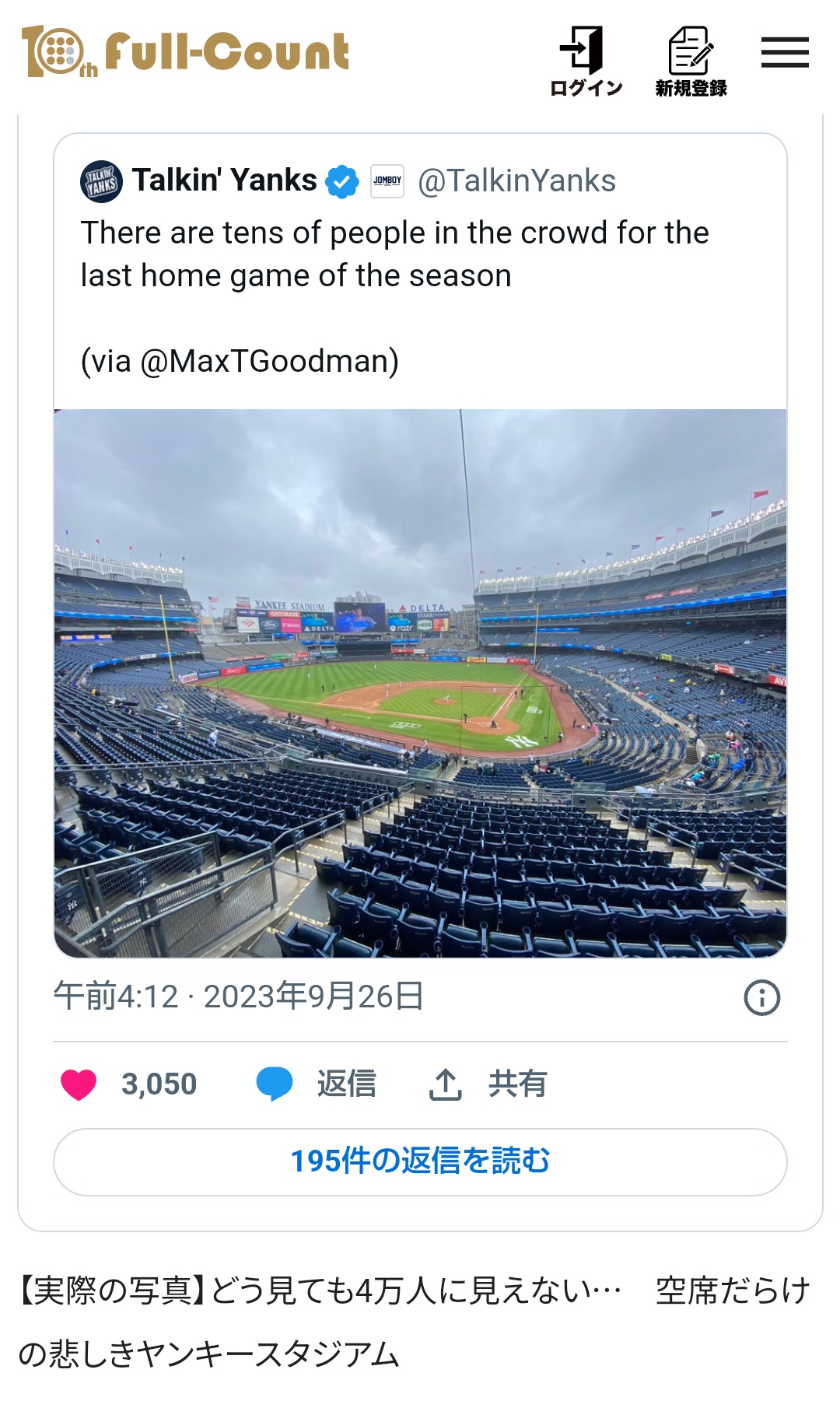Share the tweet via 共有
Image resolution: width=840 pixels, height=1408 pixels.
[488, 1084]
